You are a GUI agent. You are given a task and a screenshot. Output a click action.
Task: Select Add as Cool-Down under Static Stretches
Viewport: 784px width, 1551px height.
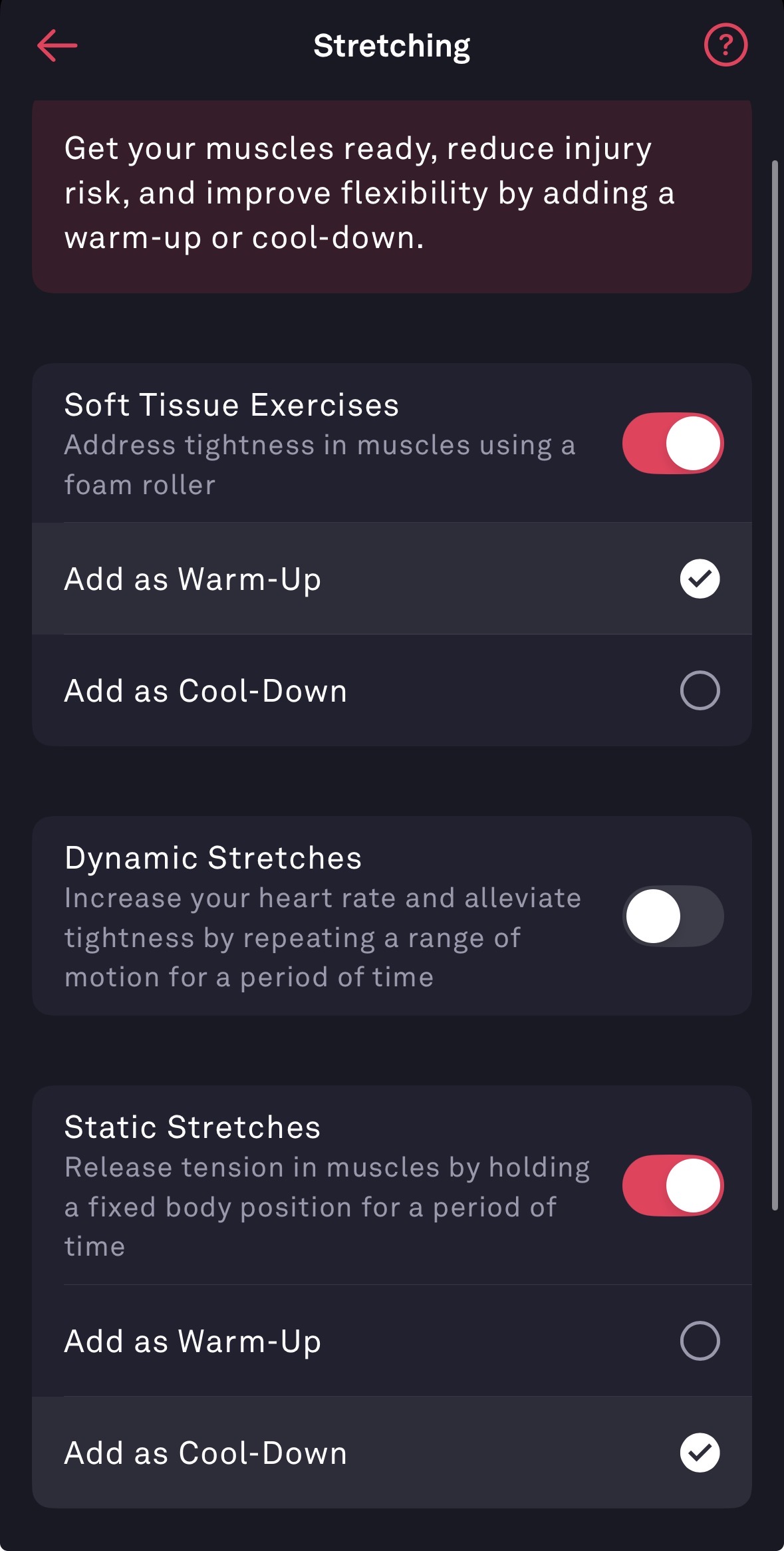click(699, 1453)
